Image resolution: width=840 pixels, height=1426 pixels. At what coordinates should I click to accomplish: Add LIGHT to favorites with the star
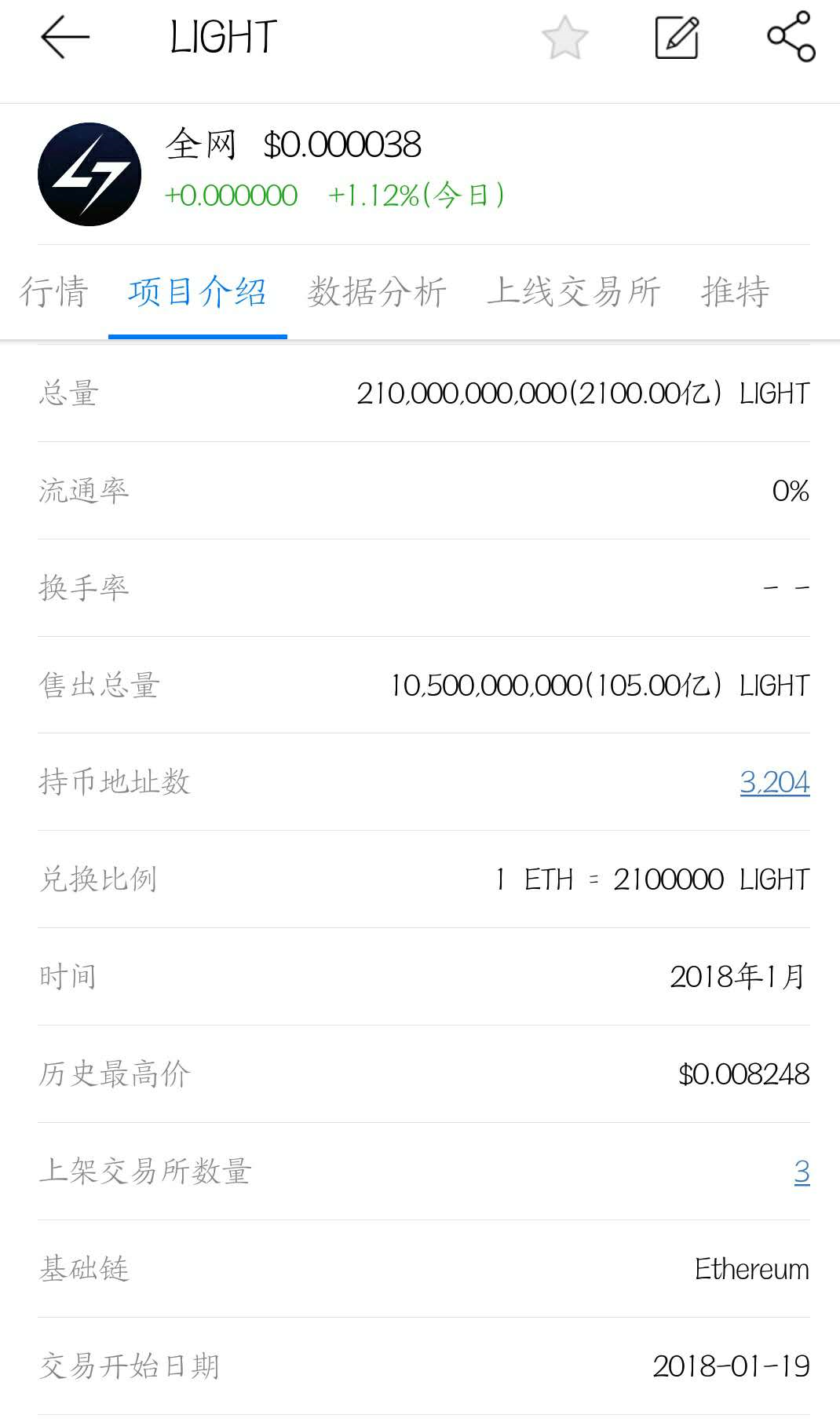coord(564,37)
